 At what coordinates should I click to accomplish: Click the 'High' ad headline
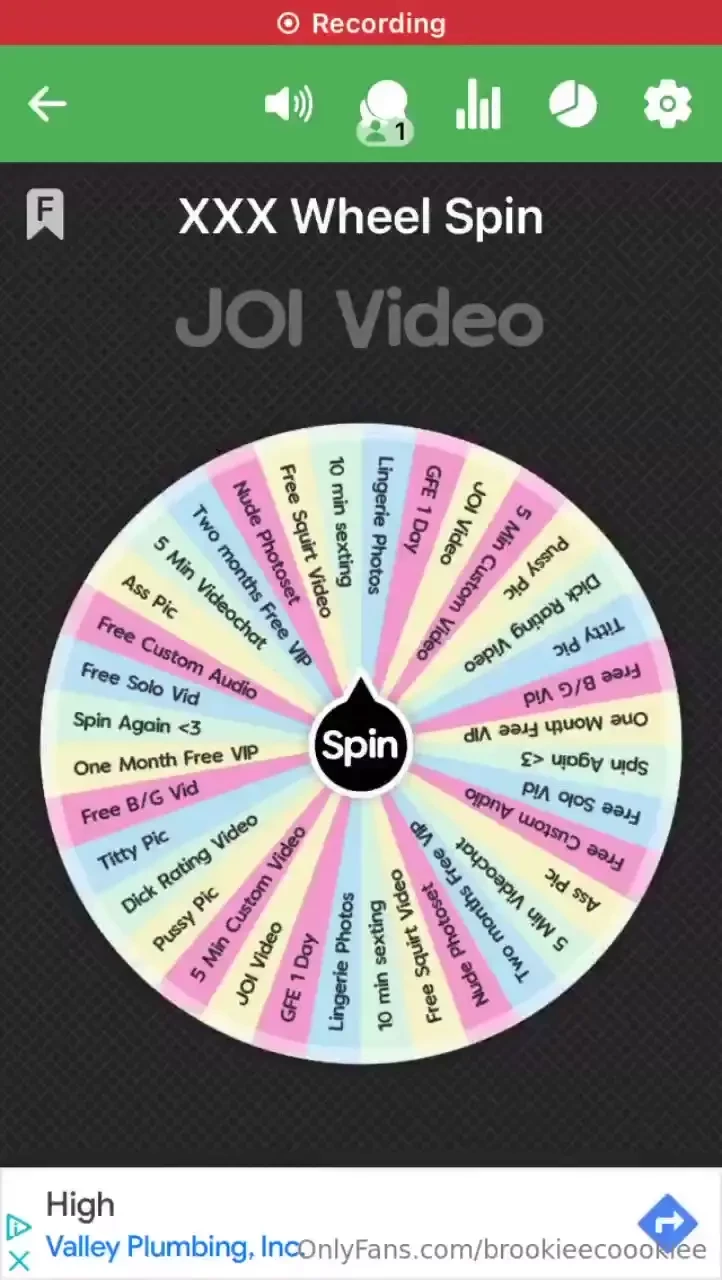(79, 1205)
